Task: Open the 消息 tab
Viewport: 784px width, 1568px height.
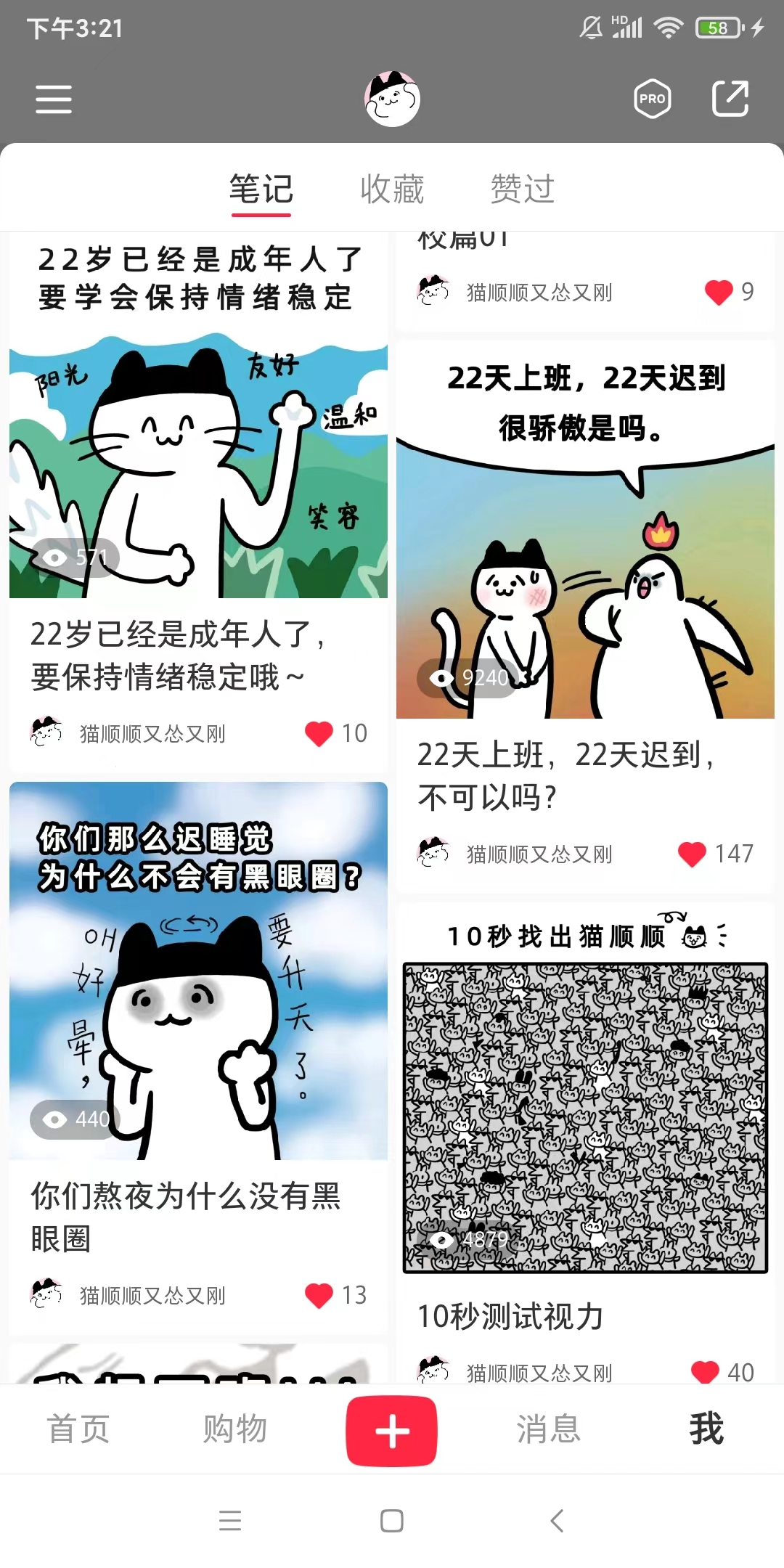Action: 549,1429
